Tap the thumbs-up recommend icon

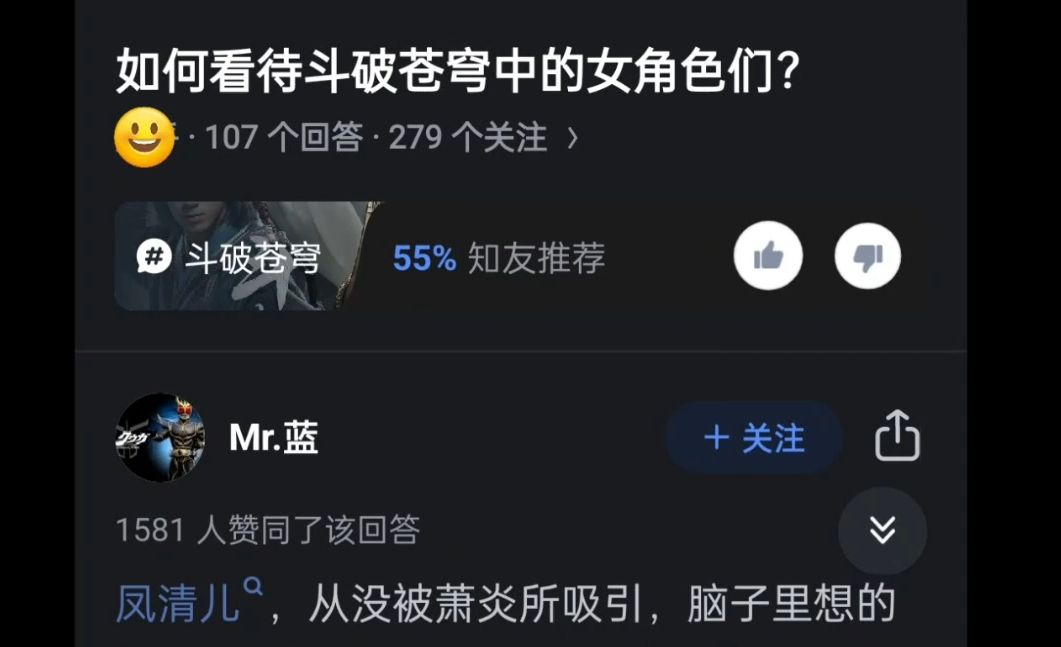click(768, 256)
